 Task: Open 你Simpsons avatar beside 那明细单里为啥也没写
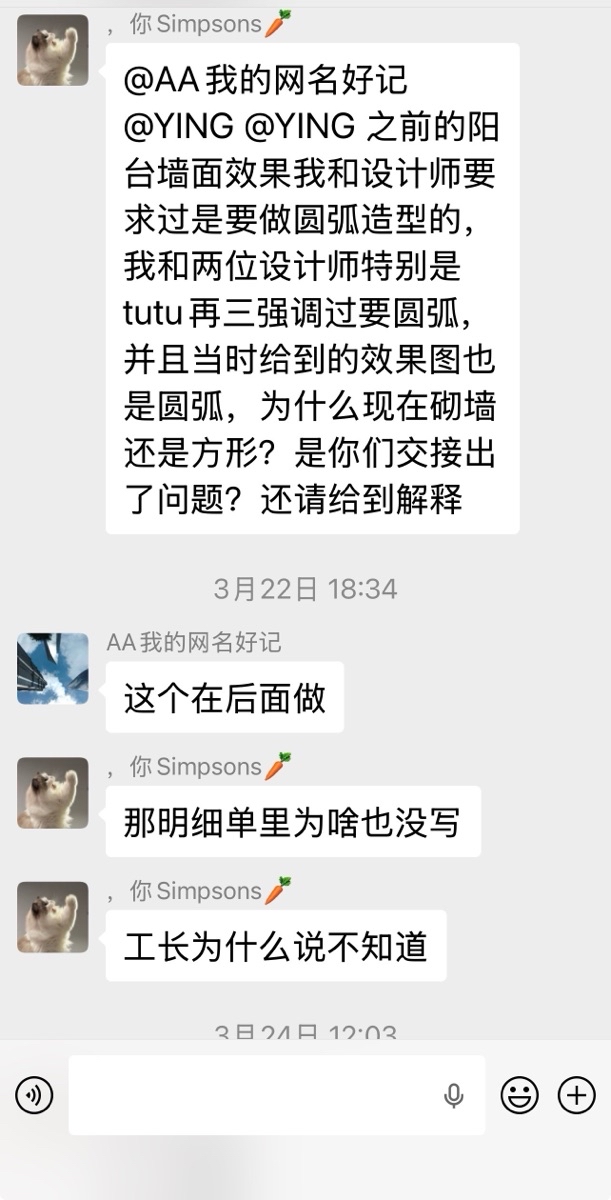tap(53, 792)
